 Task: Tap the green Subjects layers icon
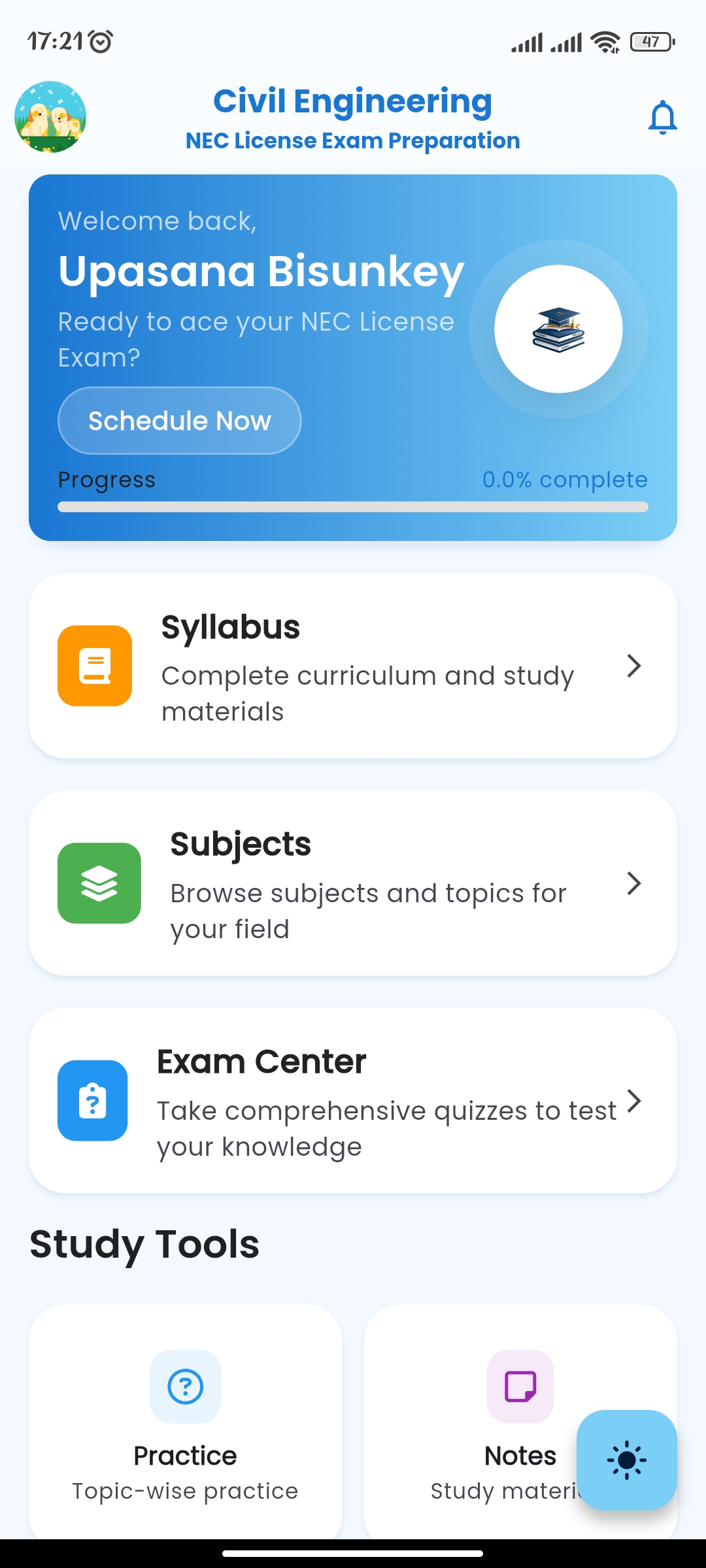pyautogui.click(x=99, y=883)
